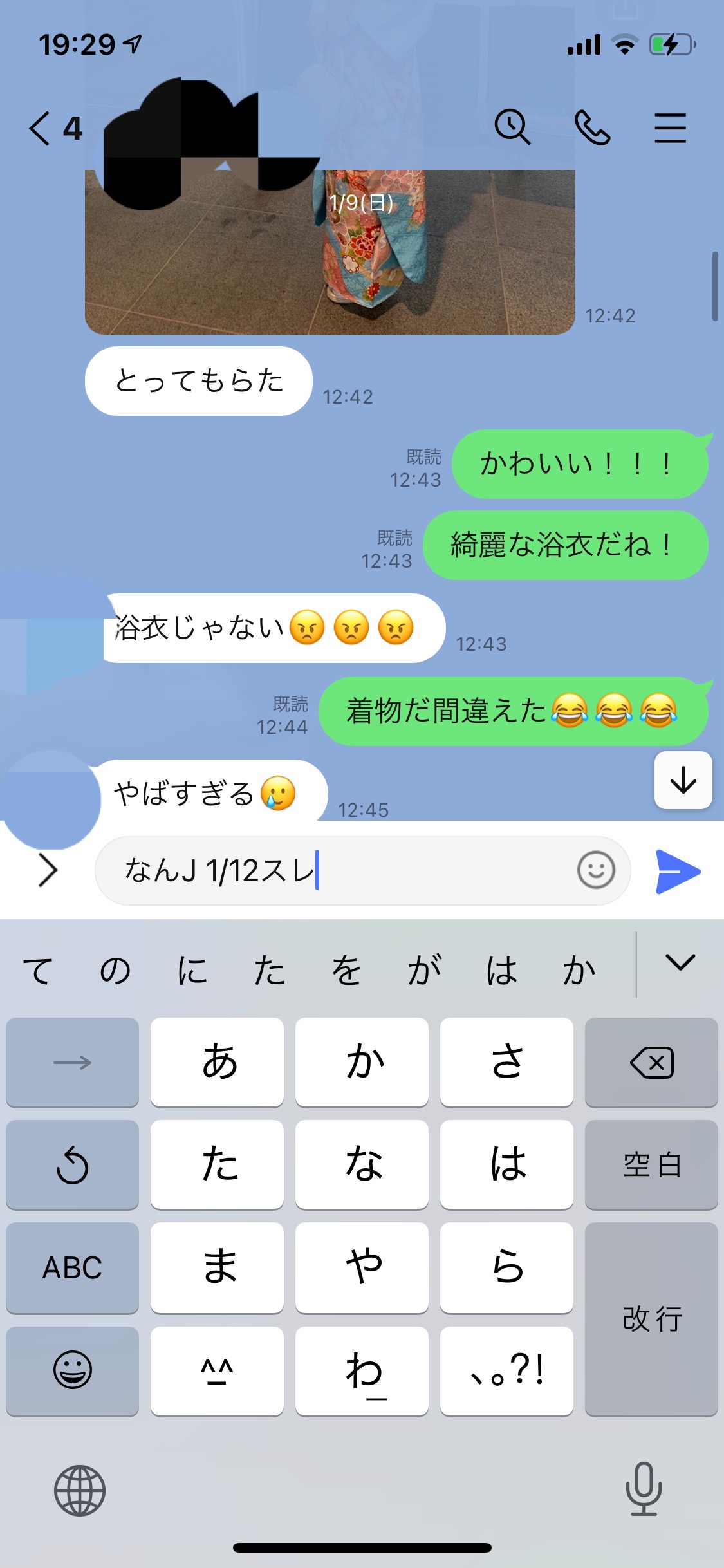Start a voice call

592,127
